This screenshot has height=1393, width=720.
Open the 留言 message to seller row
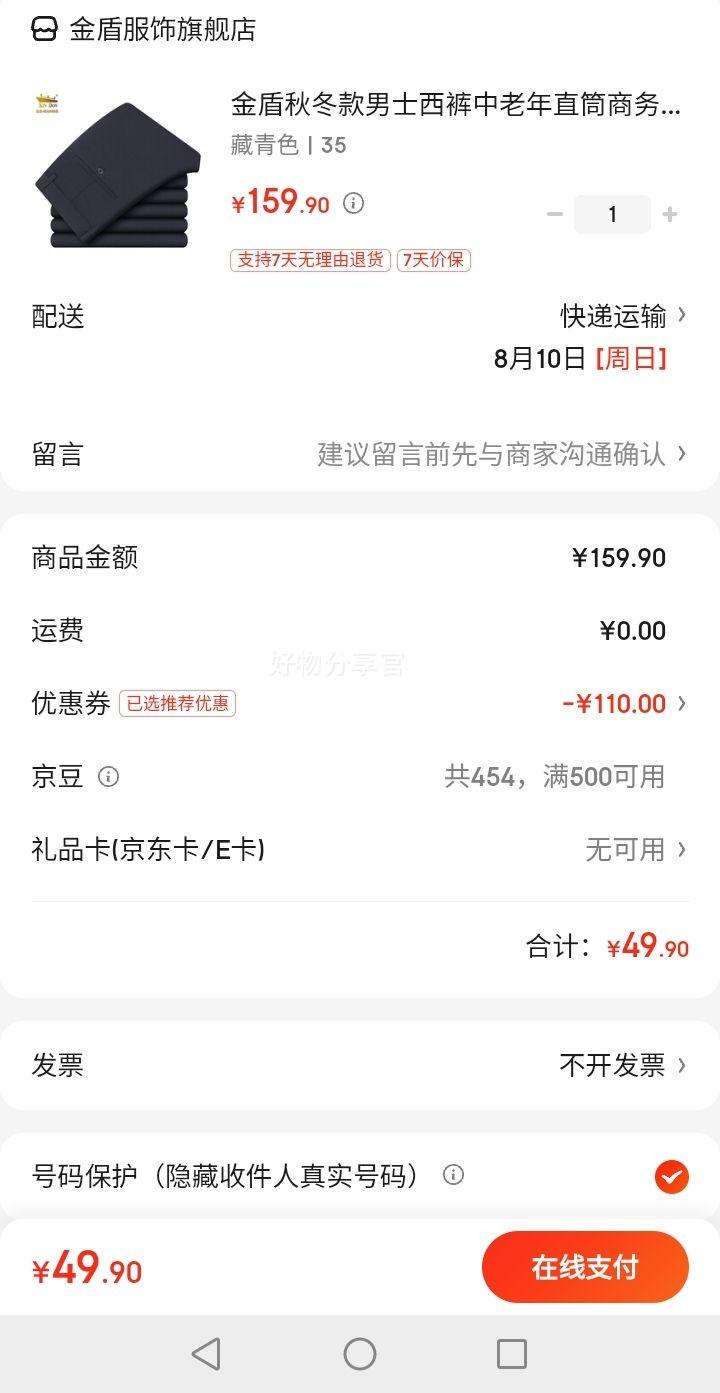(x=360, y=454)
